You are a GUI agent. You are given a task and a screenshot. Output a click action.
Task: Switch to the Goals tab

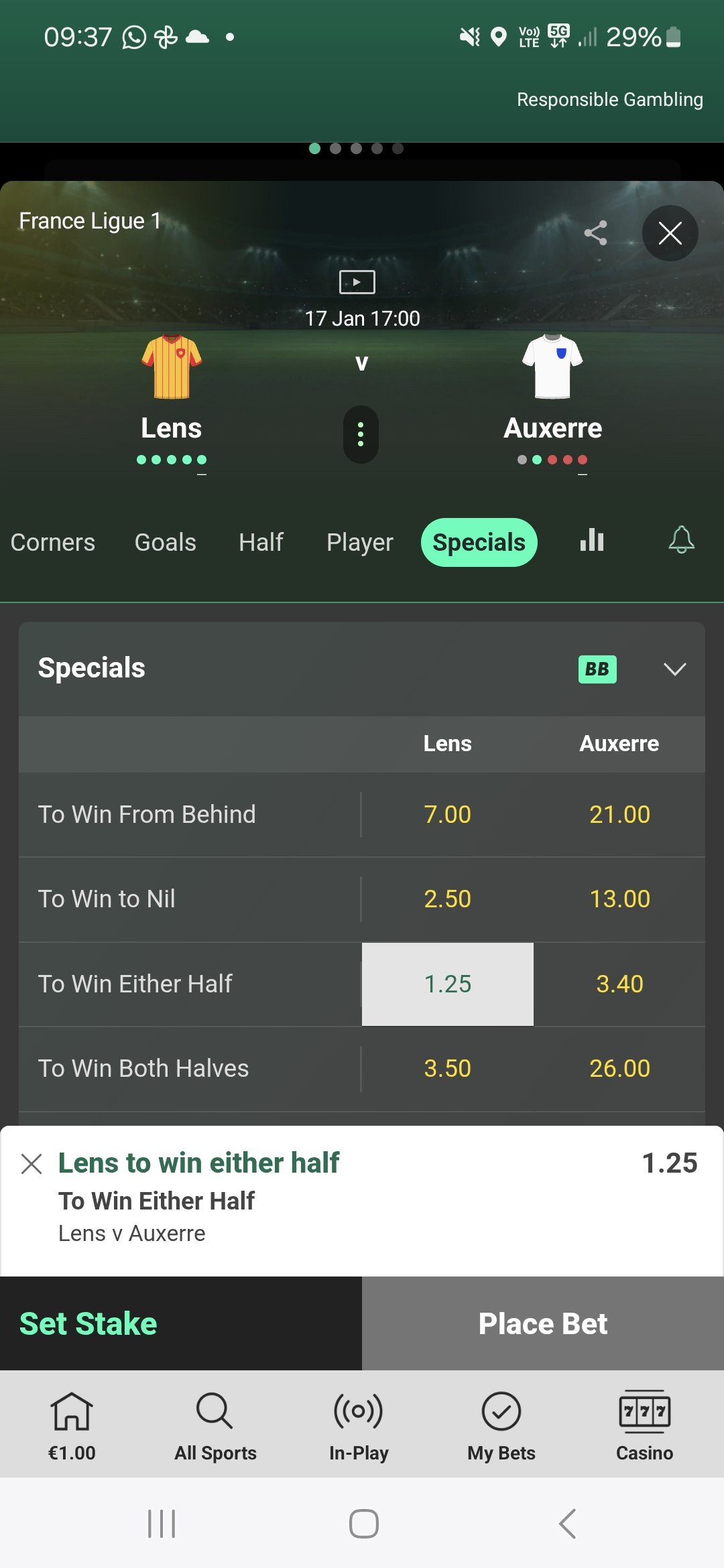(166, 542)
